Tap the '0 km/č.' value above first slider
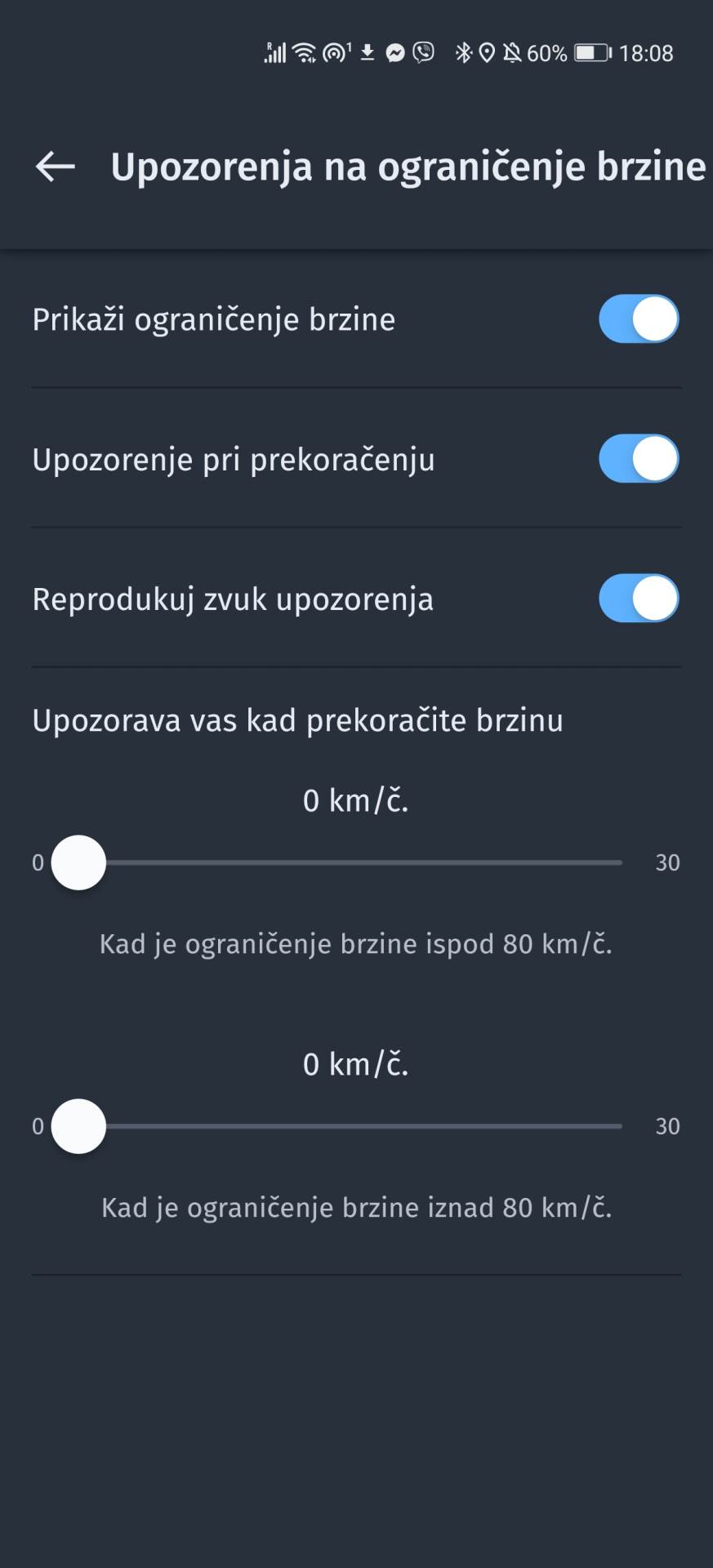713x1568 pixels. 356,800
